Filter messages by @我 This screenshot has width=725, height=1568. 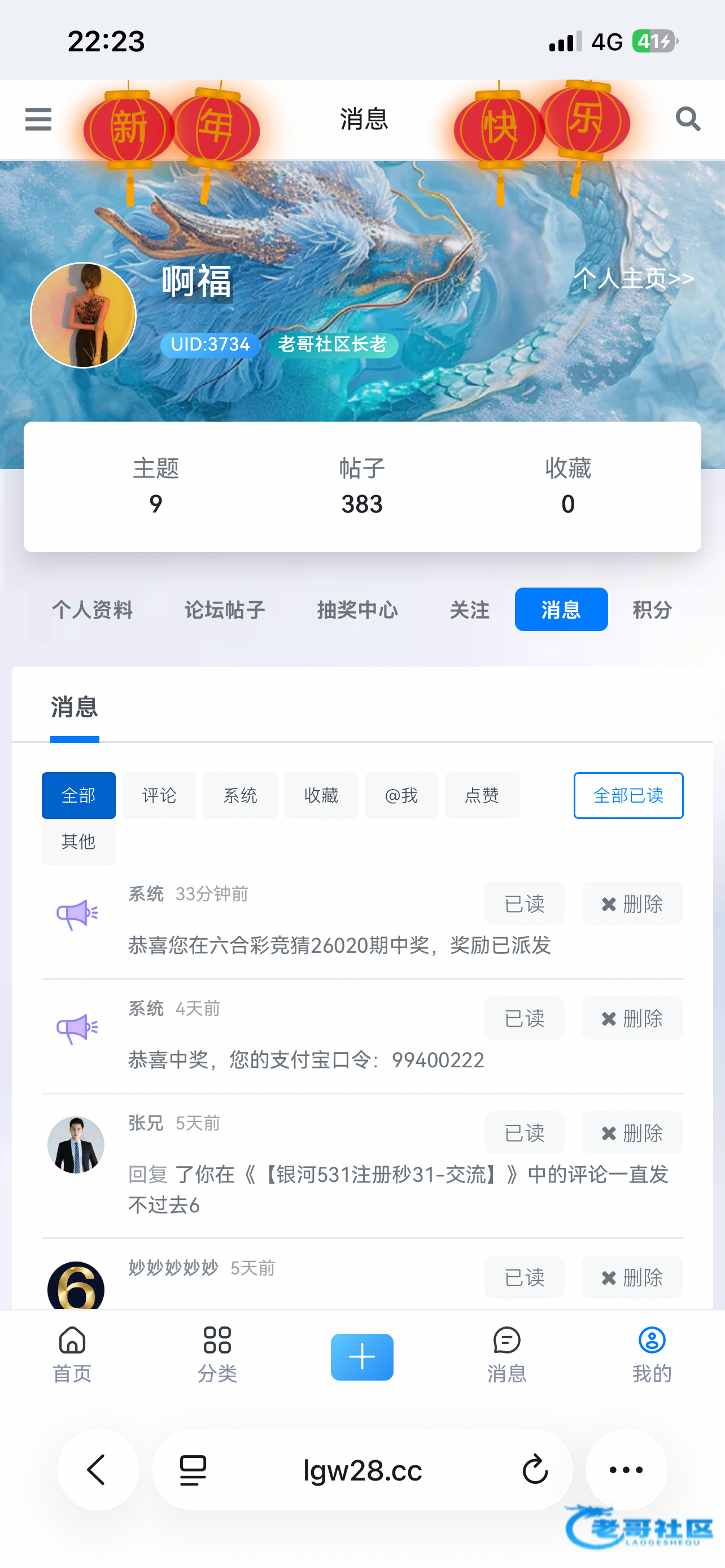(x=401, y=795)
